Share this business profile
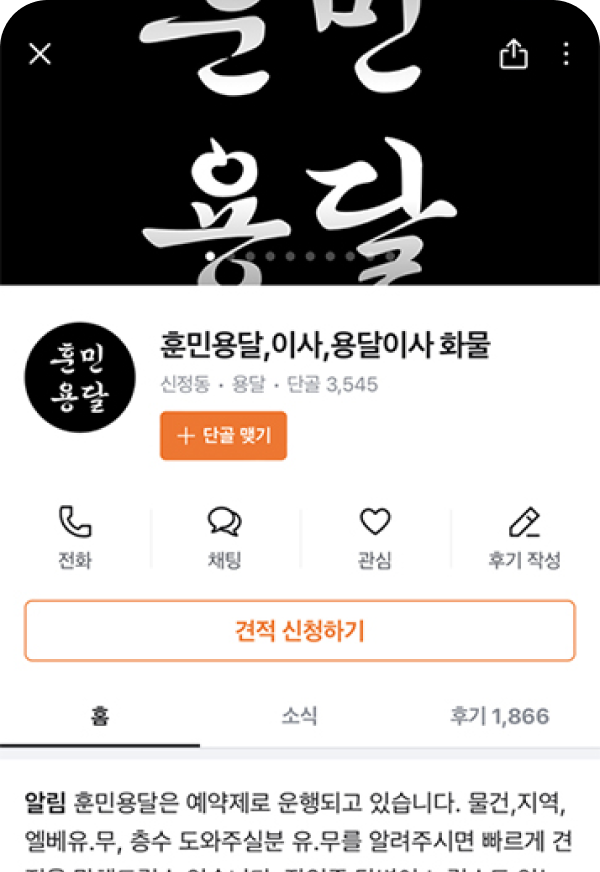 coord(513,54)
